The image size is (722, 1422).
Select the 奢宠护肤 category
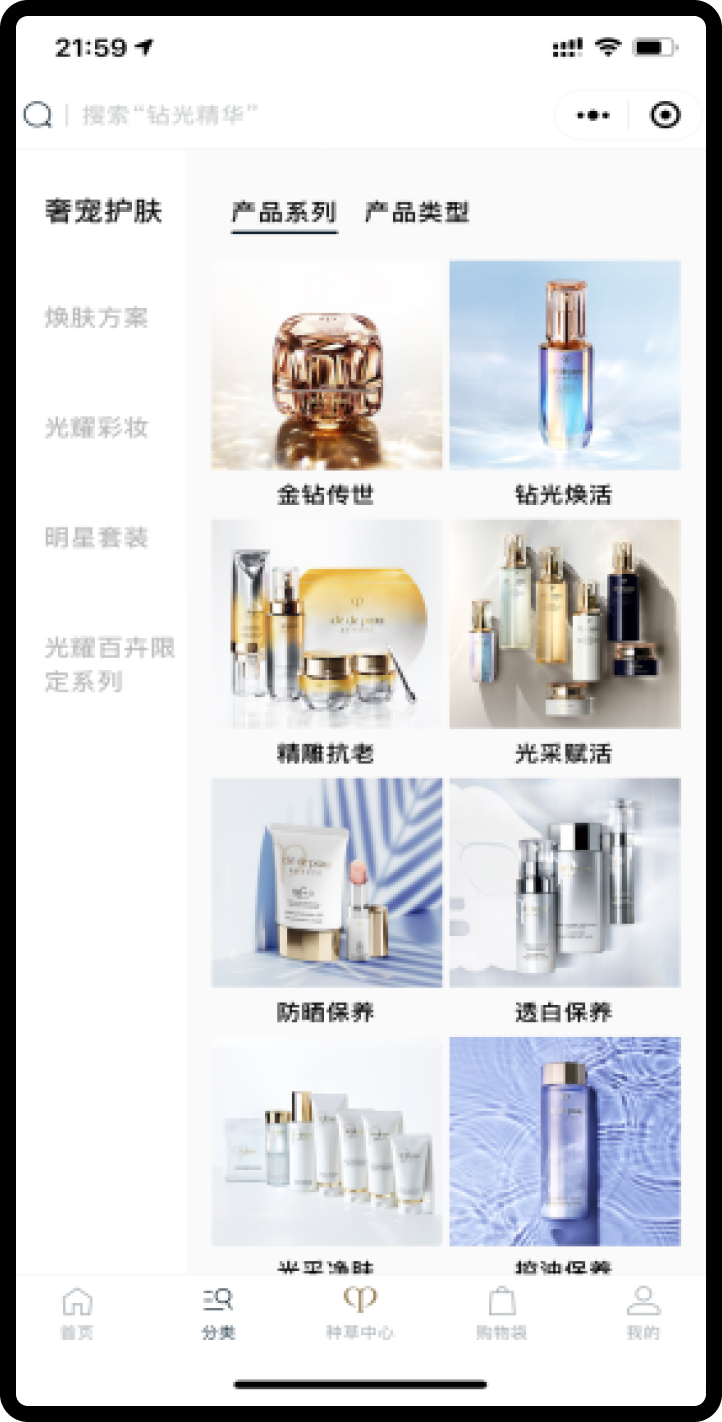(x=103, y=211)
